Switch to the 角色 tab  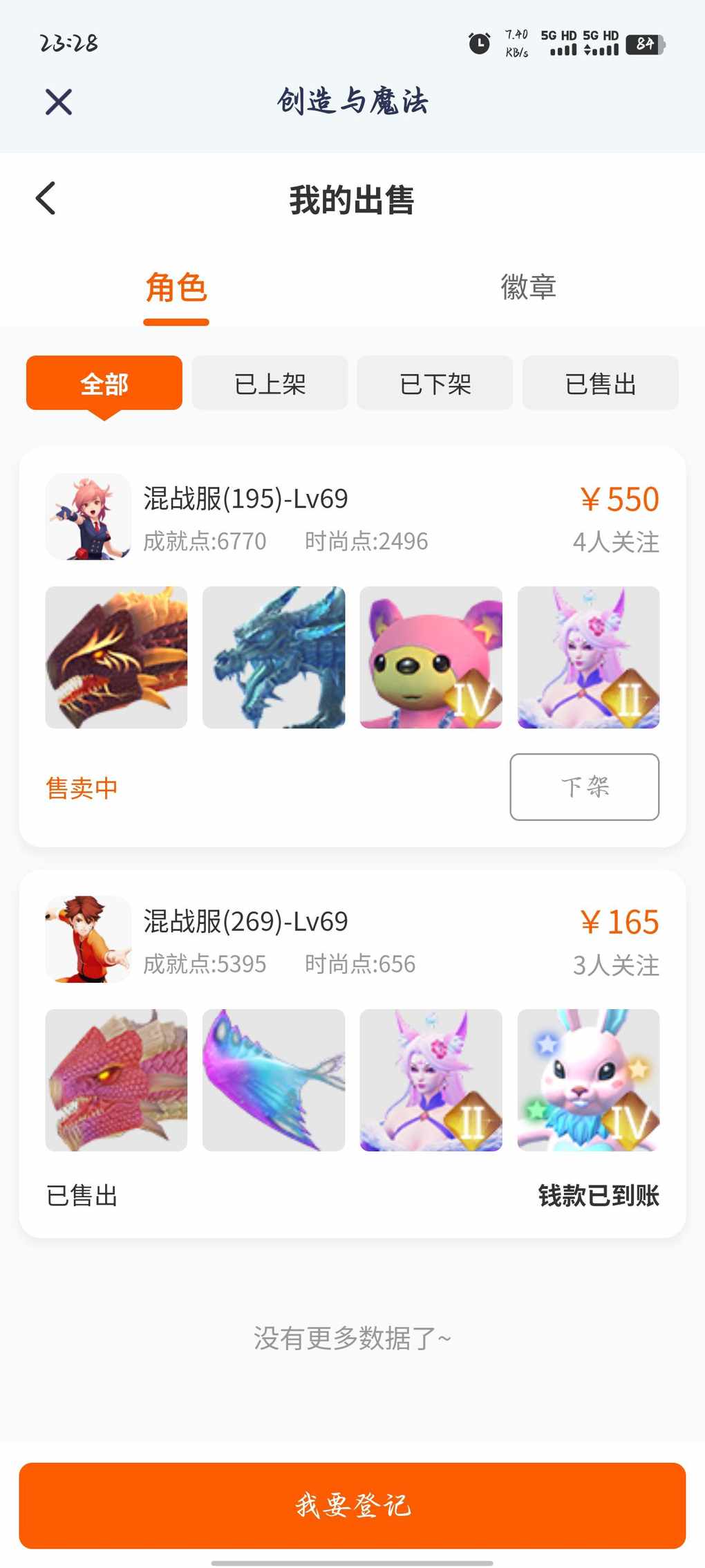click(176, 287)
